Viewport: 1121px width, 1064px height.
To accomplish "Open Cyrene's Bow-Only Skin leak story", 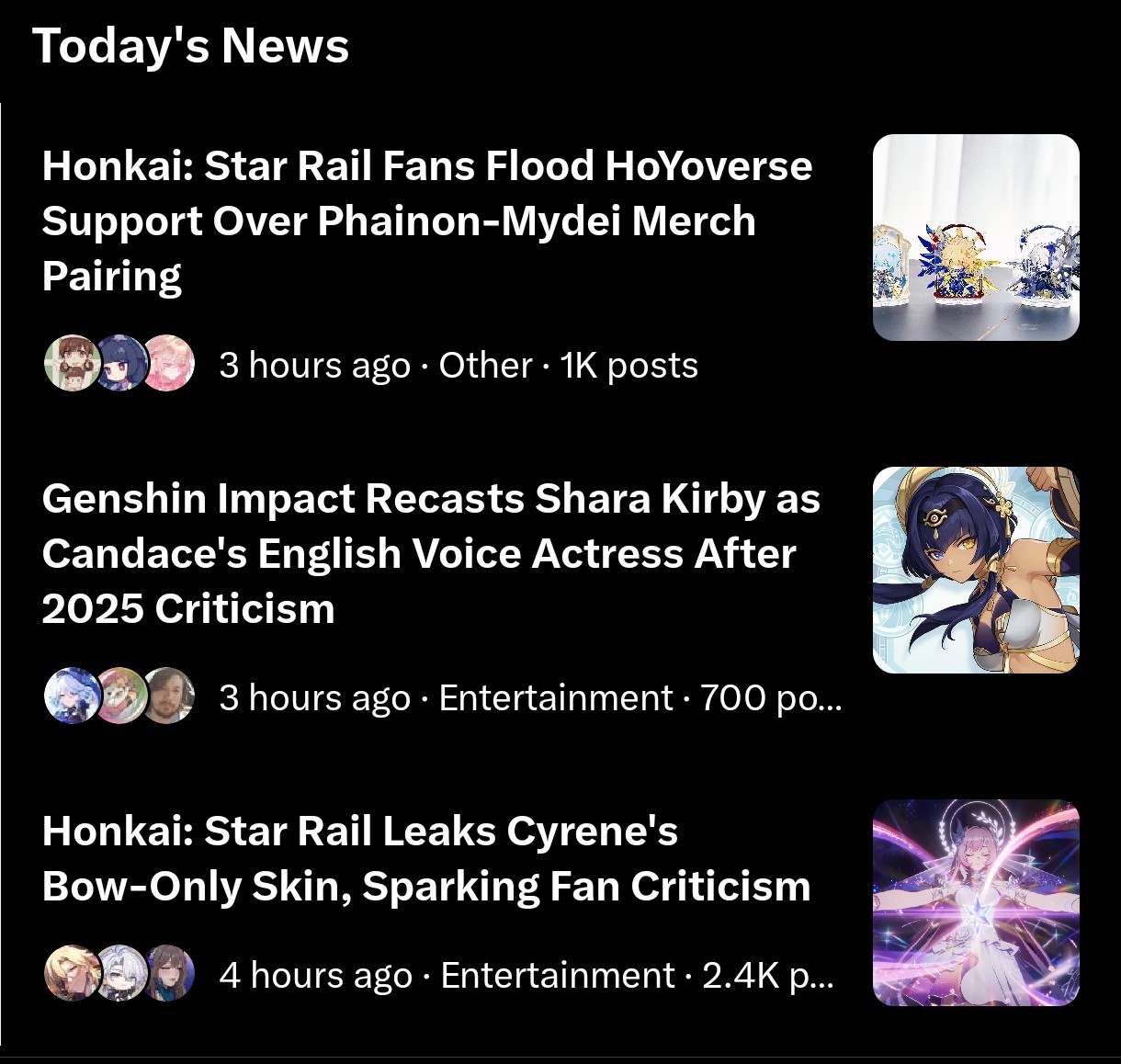I will click(x=426, y=858).
